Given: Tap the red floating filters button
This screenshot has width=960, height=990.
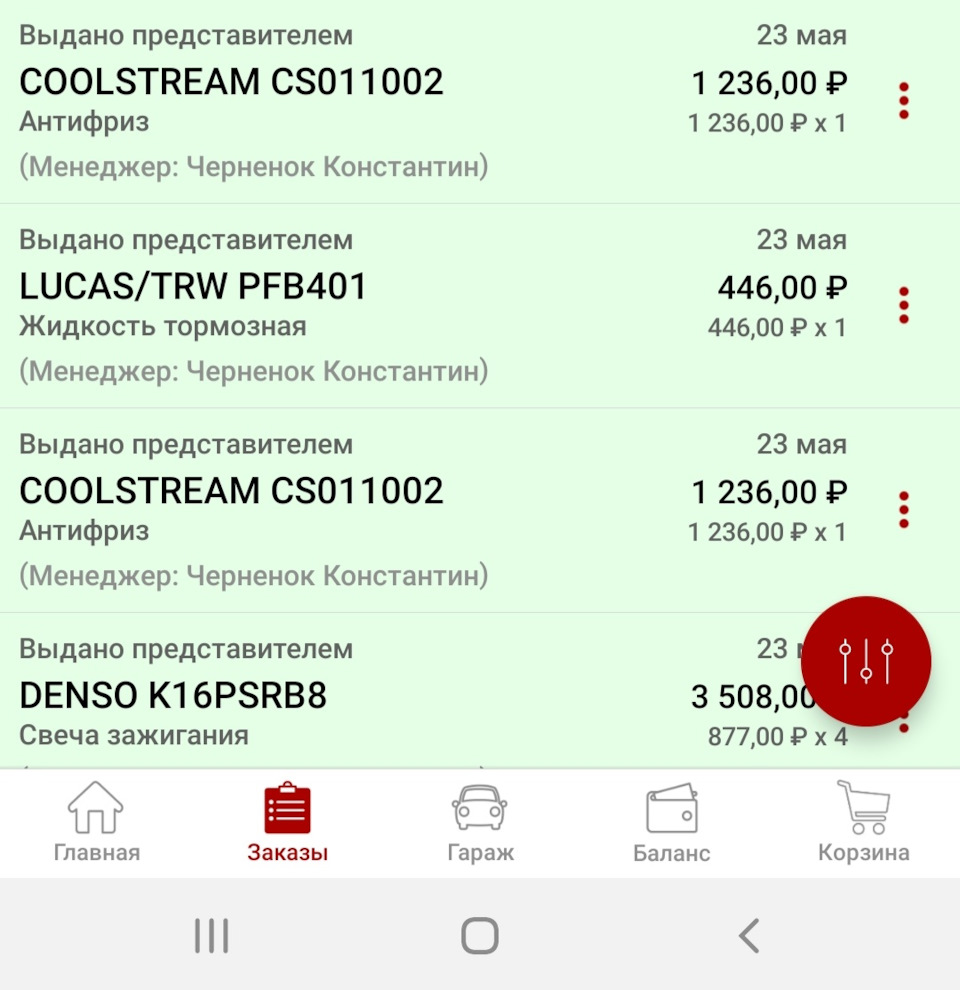Looking at the screenshot, I should point(866,660).
